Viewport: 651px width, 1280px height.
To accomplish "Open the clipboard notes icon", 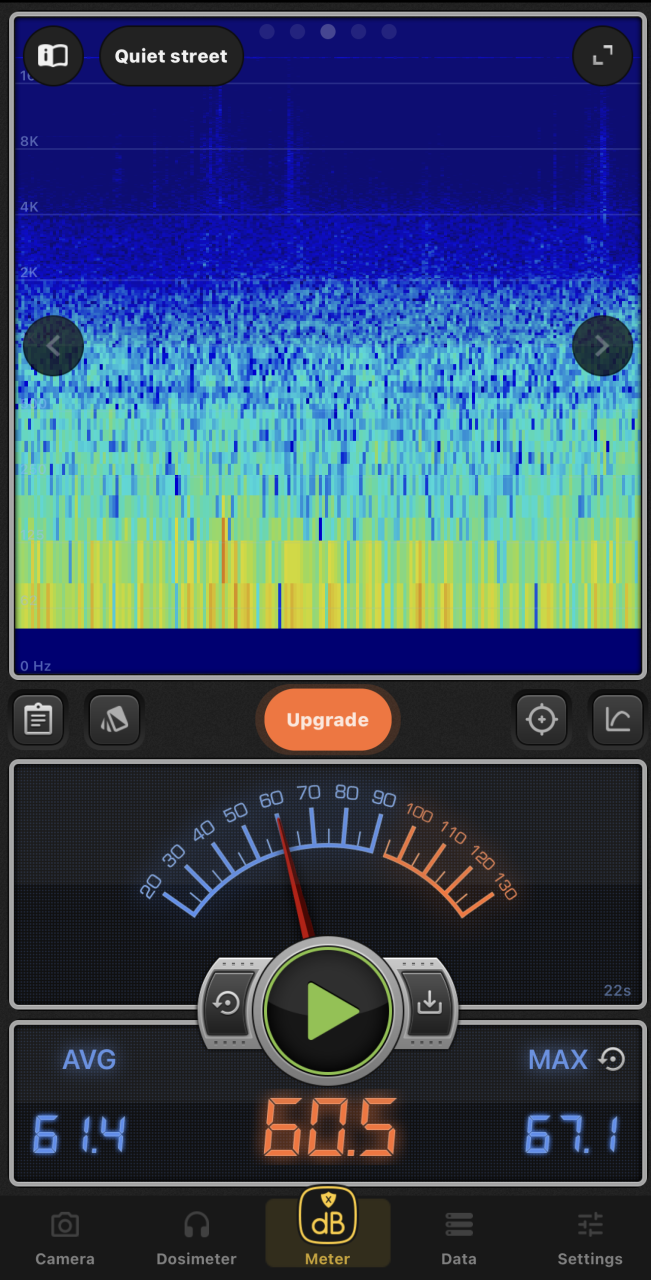I will click(x=38, y=719).
